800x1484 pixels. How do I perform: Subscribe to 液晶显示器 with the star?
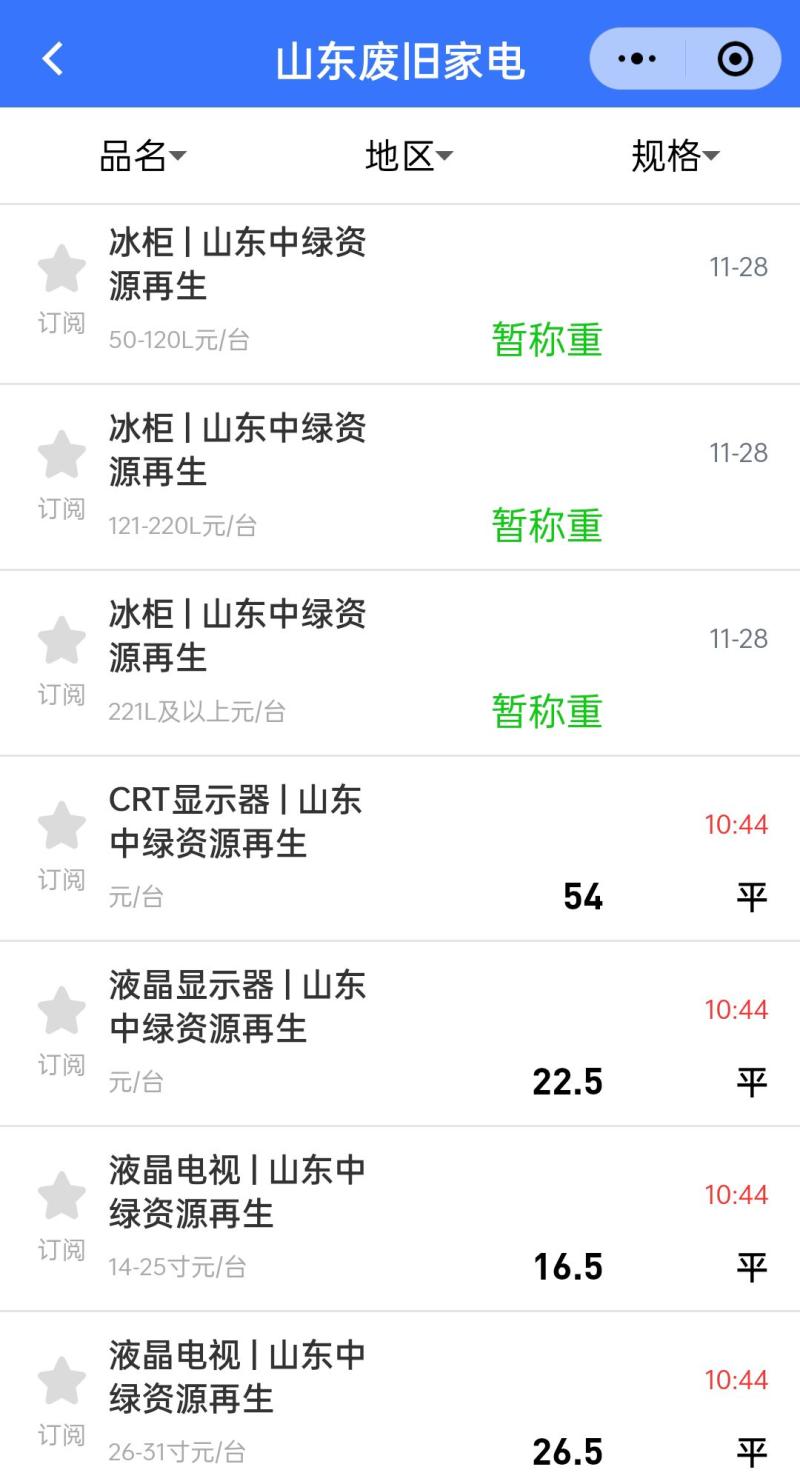62,1012
